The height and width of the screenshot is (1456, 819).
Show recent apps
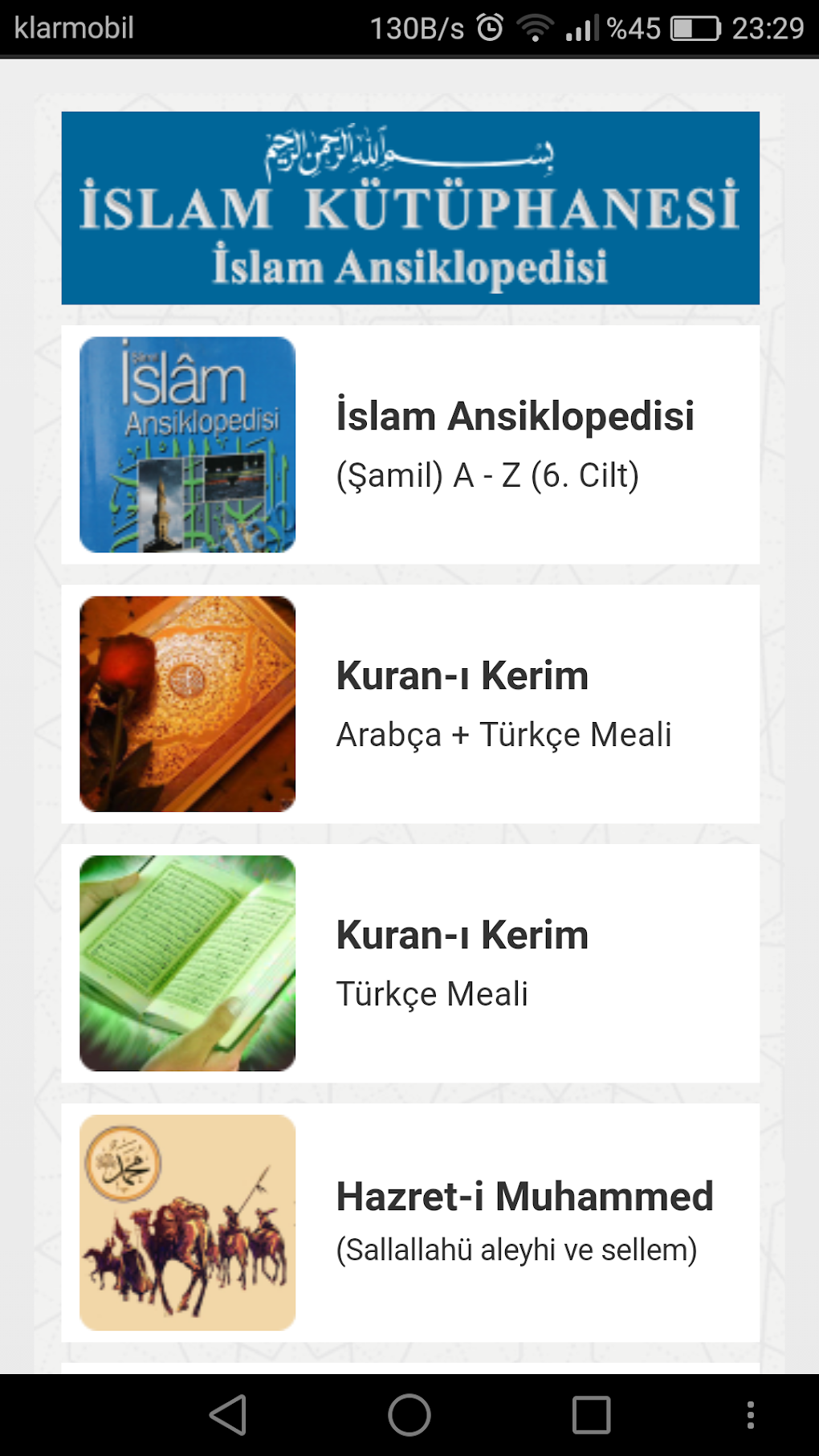pyautogui.click(x=592, y=1415)
